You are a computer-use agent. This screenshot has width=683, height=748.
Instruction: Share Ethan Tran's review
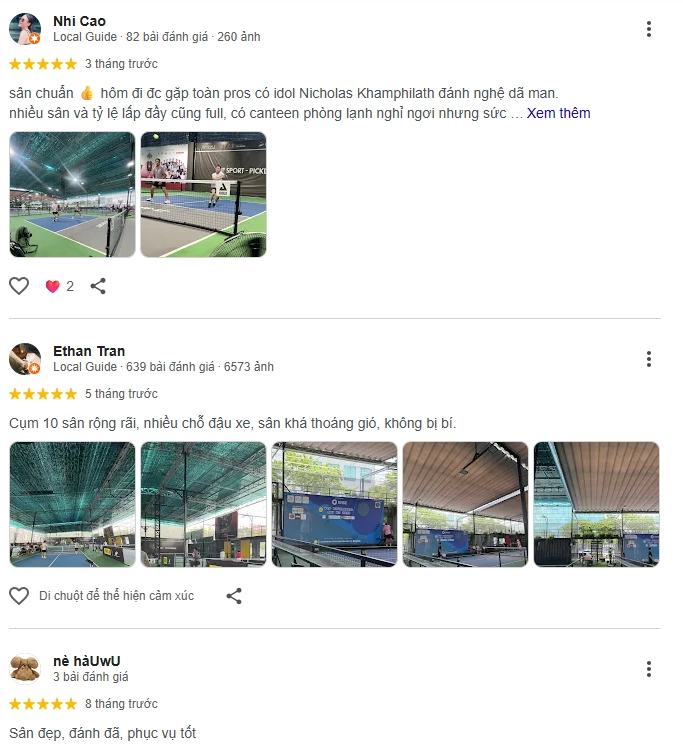pyautogui.click(x=234, y=596)
